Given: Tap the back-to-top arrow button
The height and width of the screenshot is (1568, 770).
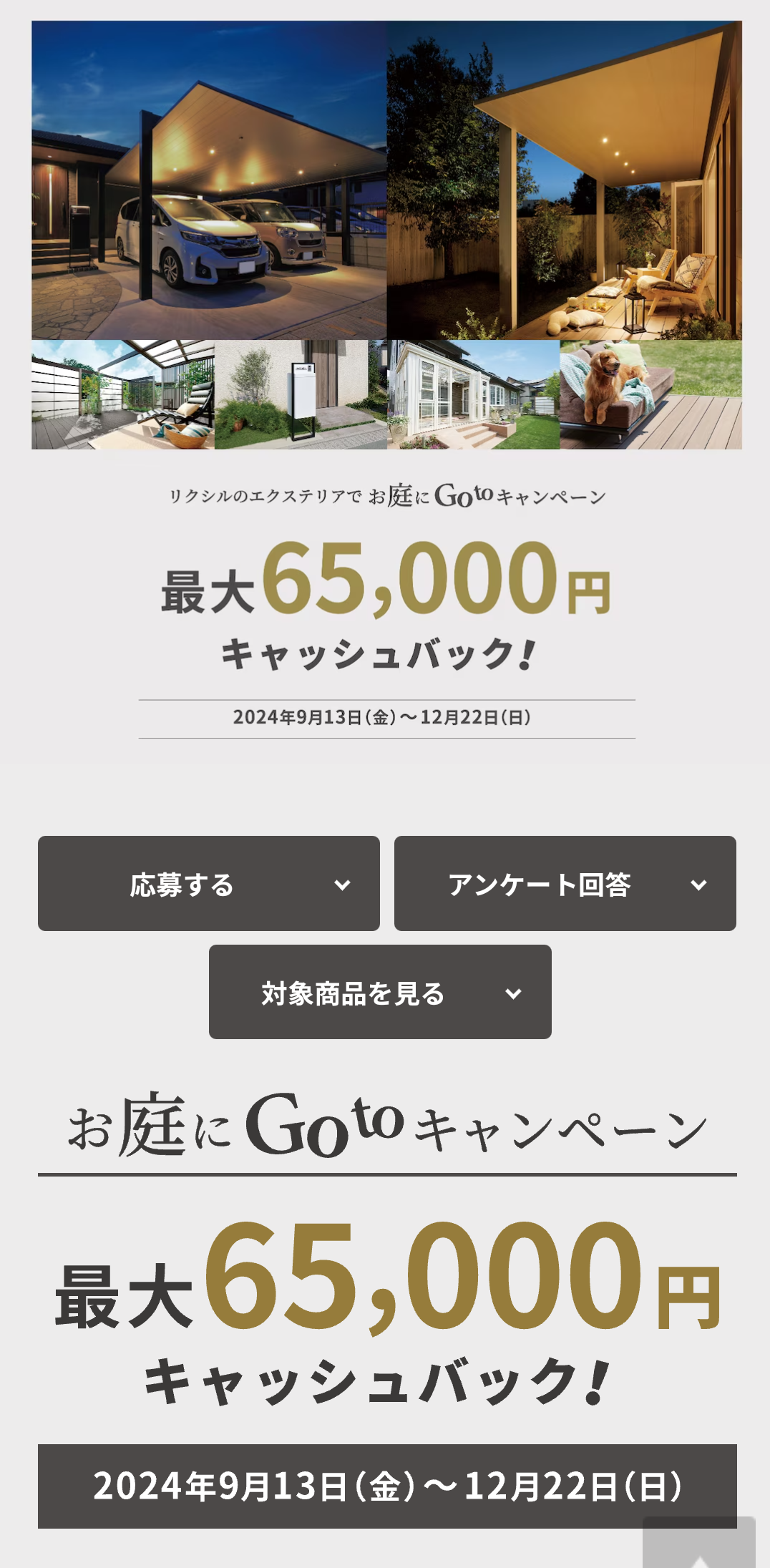Looking at the screenshot, I should click(699, 1543).
